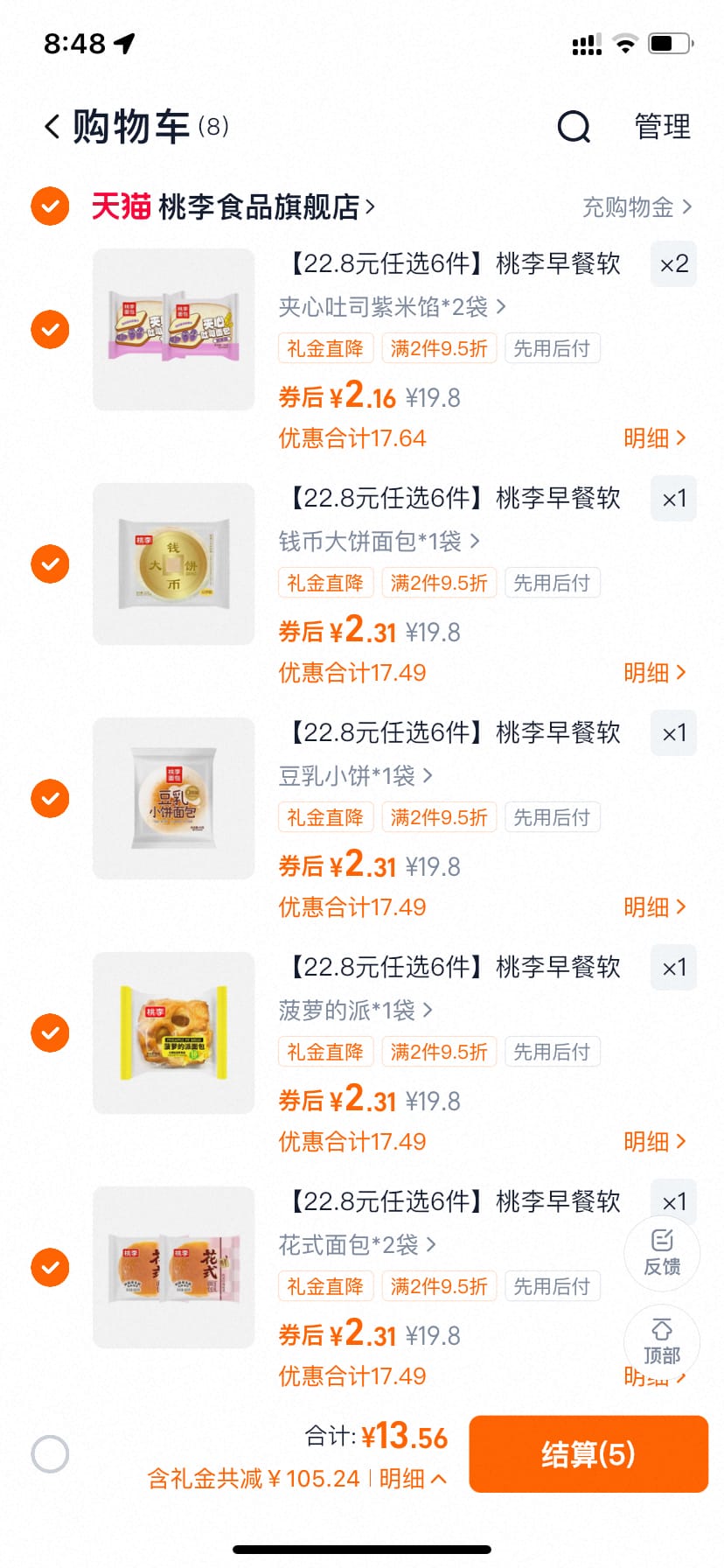Tap the 礼金直降 coupon tag on 钱币大饼面包

point(325,583)
